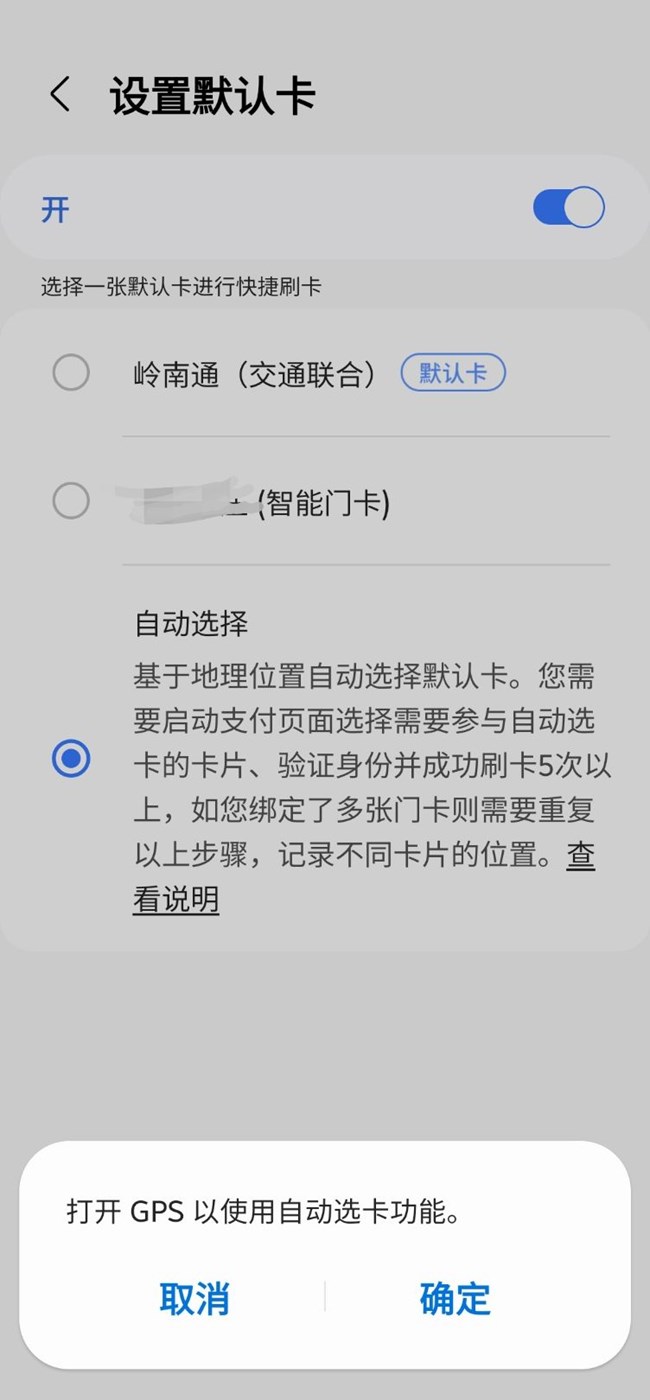The width and height of the screenshot is (650, 1400).
Task: Tap 取消 in the GPS dialog
Action: (x=194, y=1298)
